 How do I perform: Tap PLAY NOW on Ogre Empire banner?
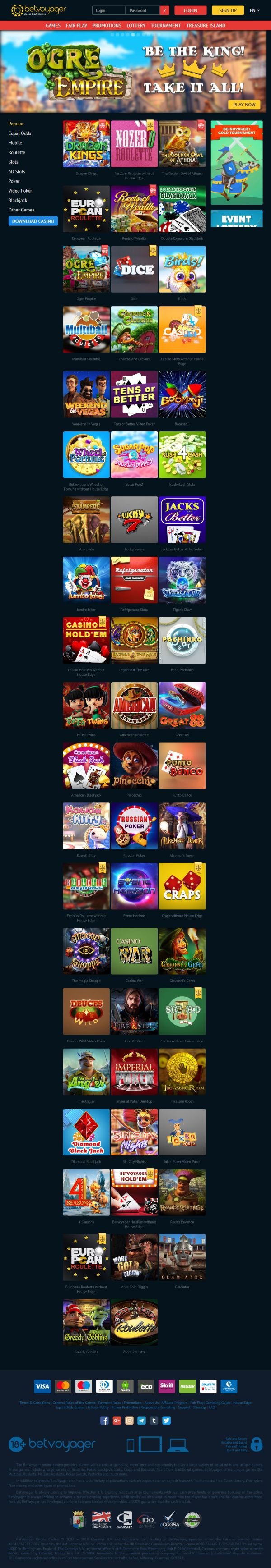243,105
